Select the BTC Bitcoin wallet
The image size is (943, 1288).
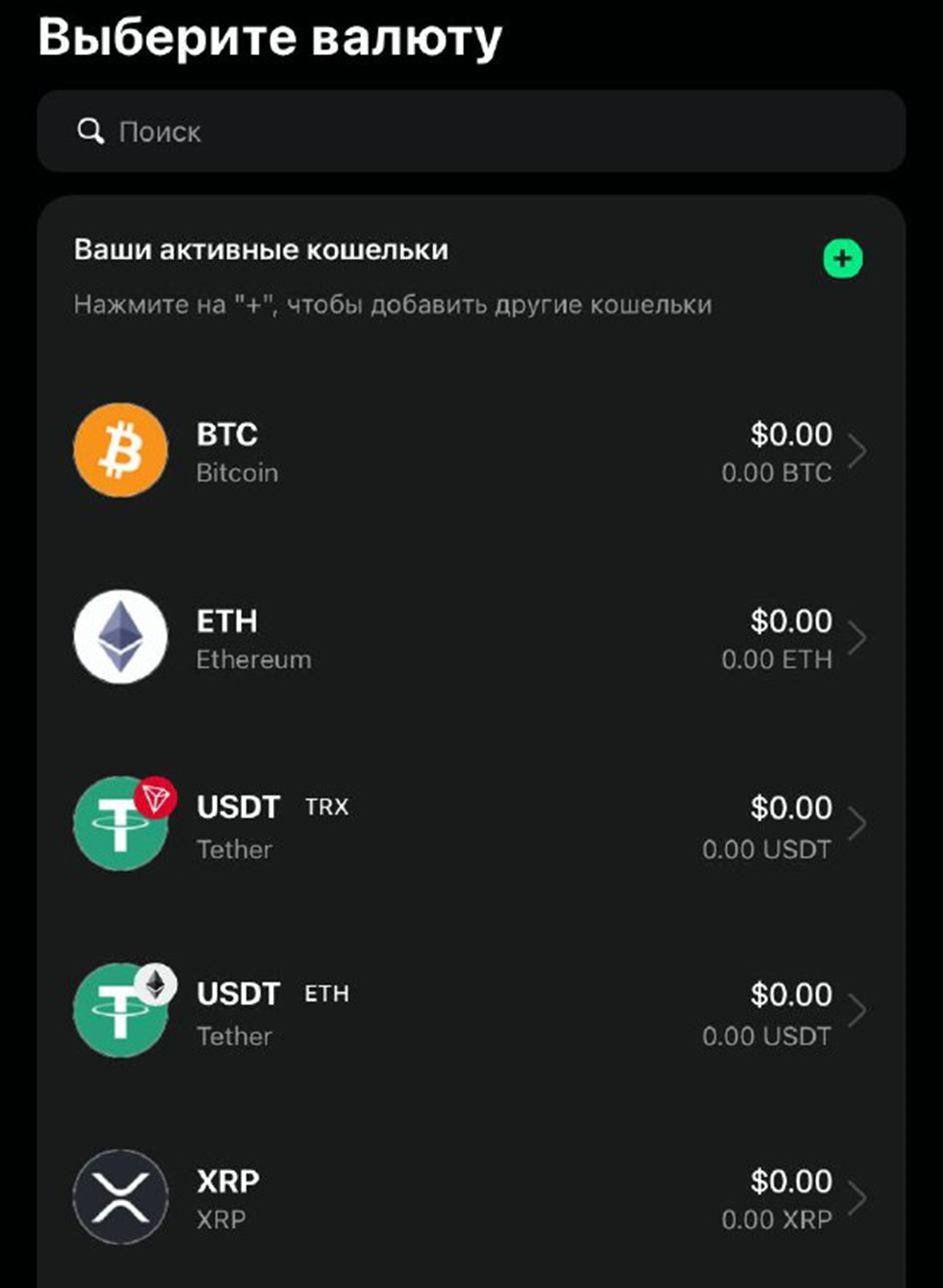click(x=471, y=451)
